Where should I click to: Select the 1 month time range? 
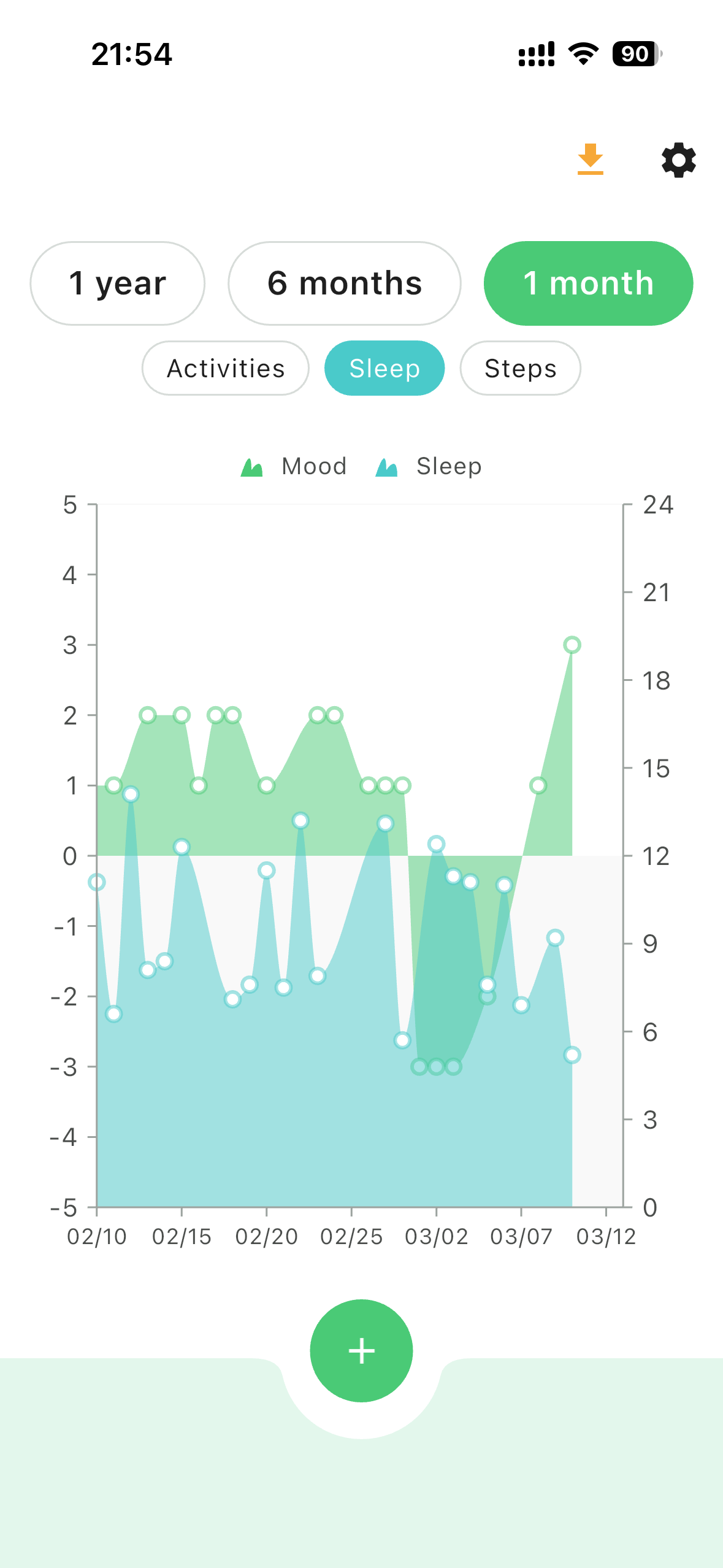point(589,283)
